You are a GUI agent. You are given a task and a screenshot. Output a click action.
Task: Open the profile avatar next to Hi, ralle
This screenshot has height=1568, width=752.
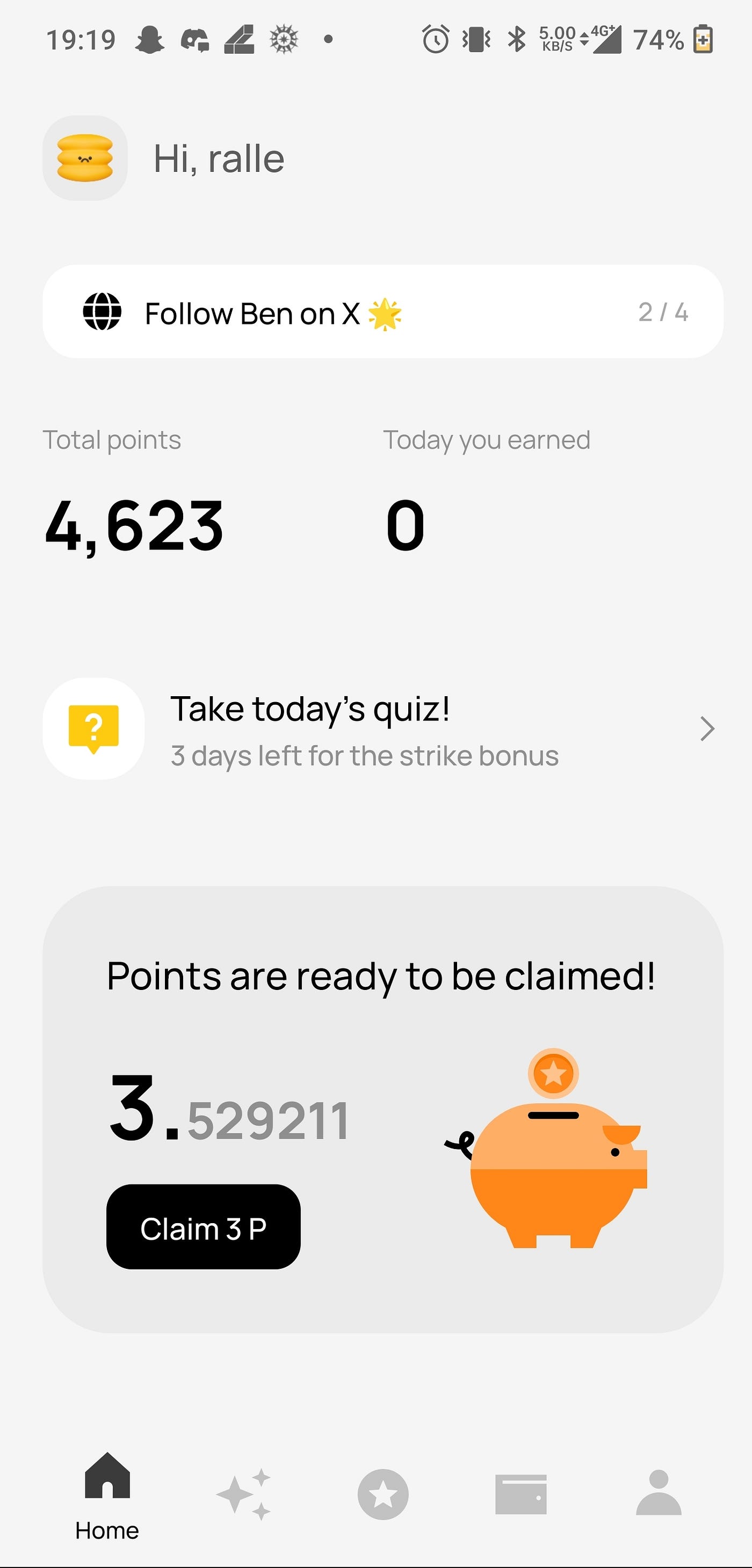(85, 158)
